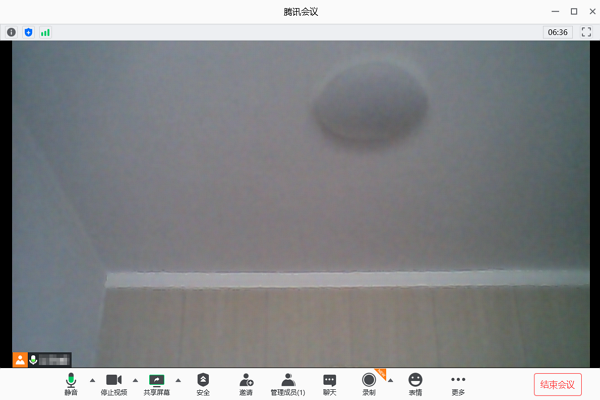Stop the video camera
Viewport: 600px width, 400px height.
(113, 382)
